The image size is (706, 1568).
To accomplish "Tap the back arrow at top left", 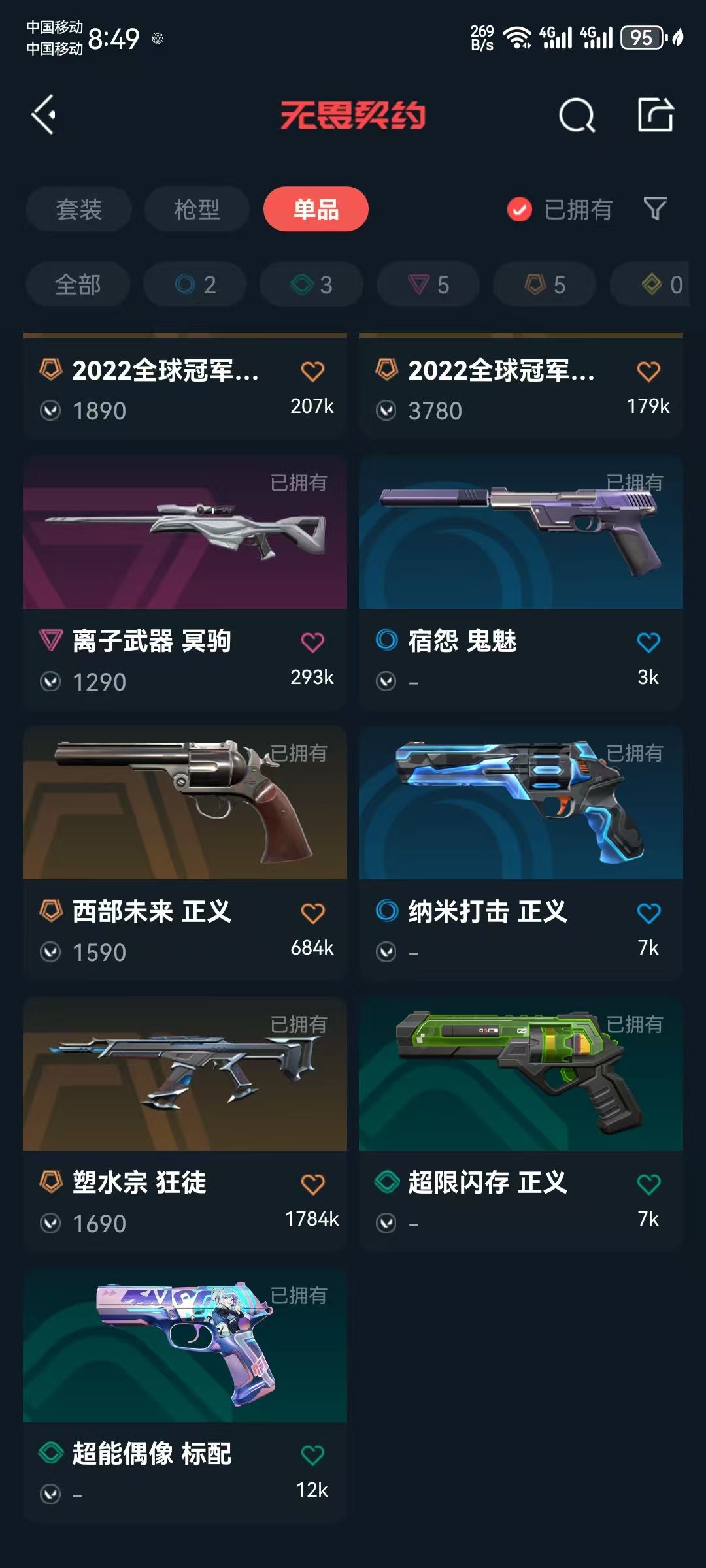I will point(44,115).
